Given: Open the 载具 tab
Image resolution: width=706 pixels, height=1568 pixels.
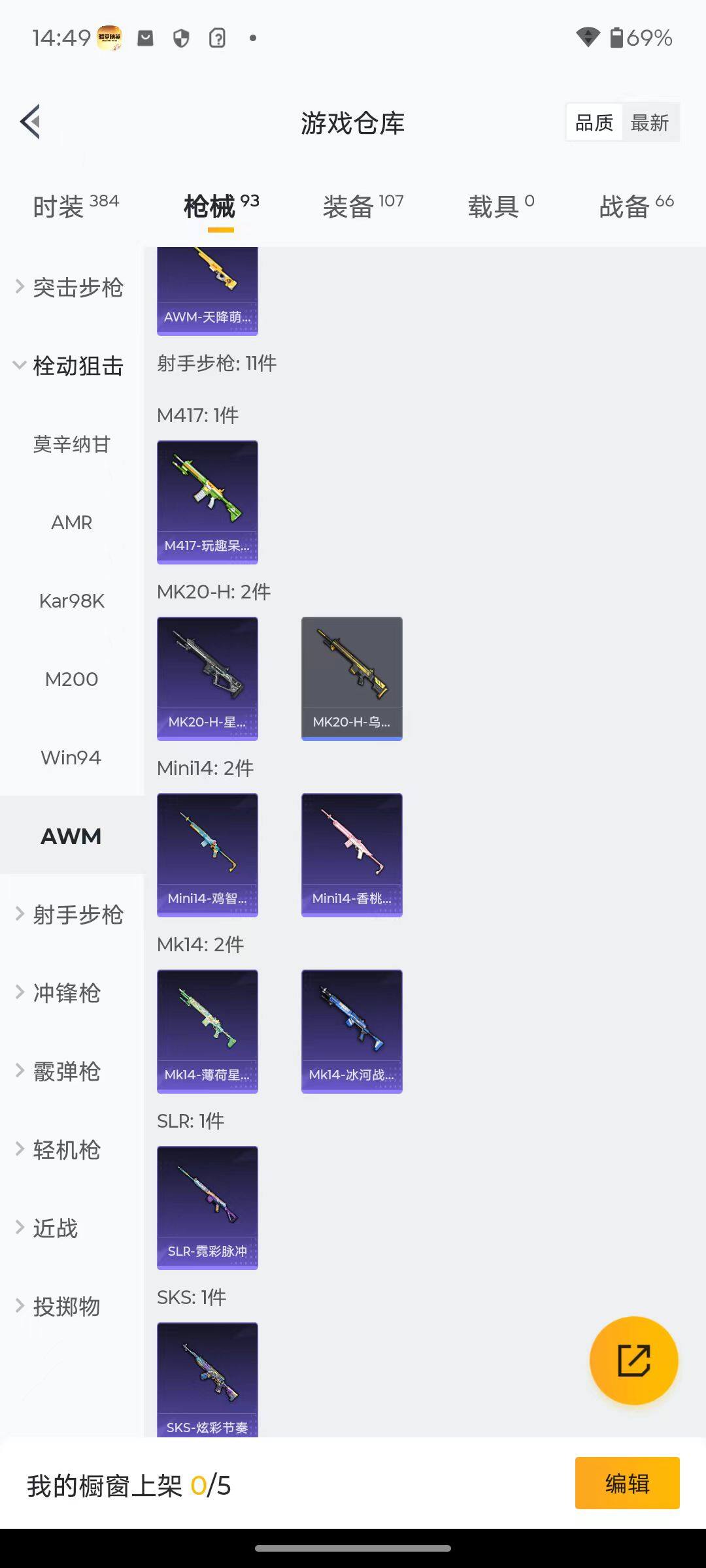Looking at the screenshot, I should click(x=501, y=206).
